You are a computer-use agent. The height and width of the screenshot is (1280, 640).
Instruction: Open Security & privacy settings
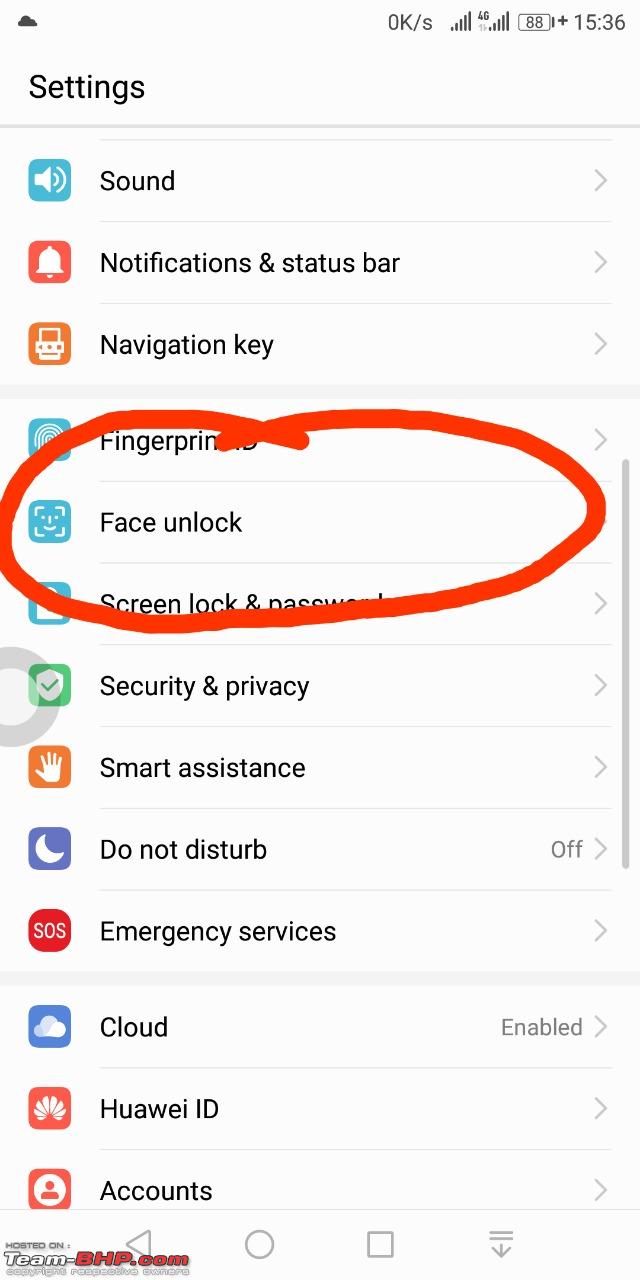(x=320, y=686)
